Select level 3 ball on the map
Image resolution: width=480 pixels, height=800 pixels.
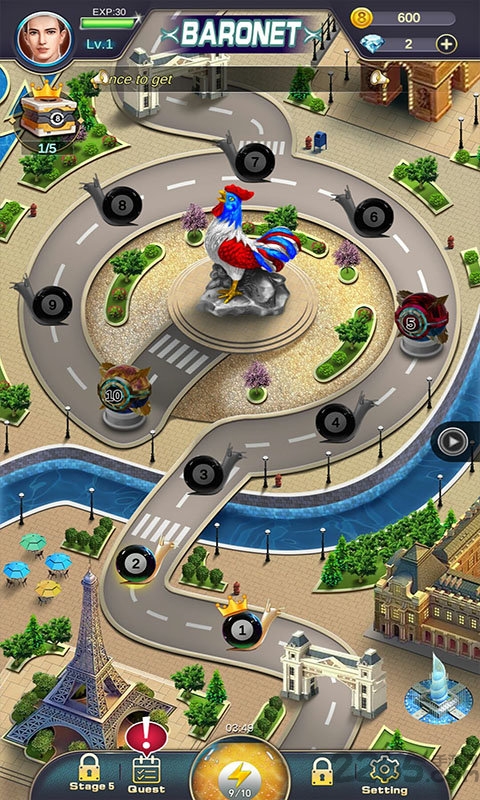tap(204, 475)
